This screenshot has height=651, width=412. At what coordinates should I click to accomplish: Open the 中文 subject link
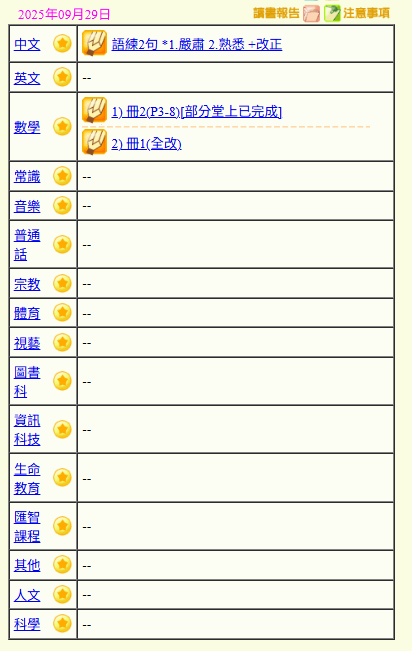tap(27, 44)
